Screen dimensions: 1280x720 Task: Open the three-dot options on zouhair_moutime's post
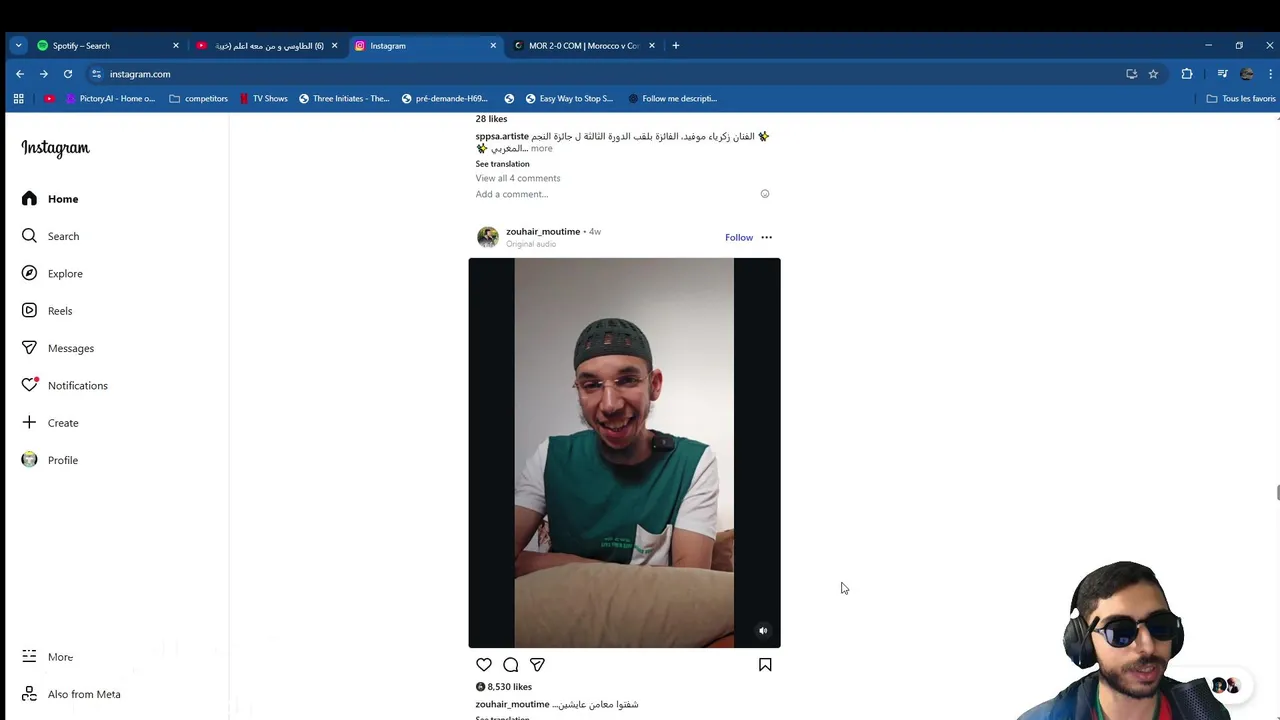coord(767,238)
